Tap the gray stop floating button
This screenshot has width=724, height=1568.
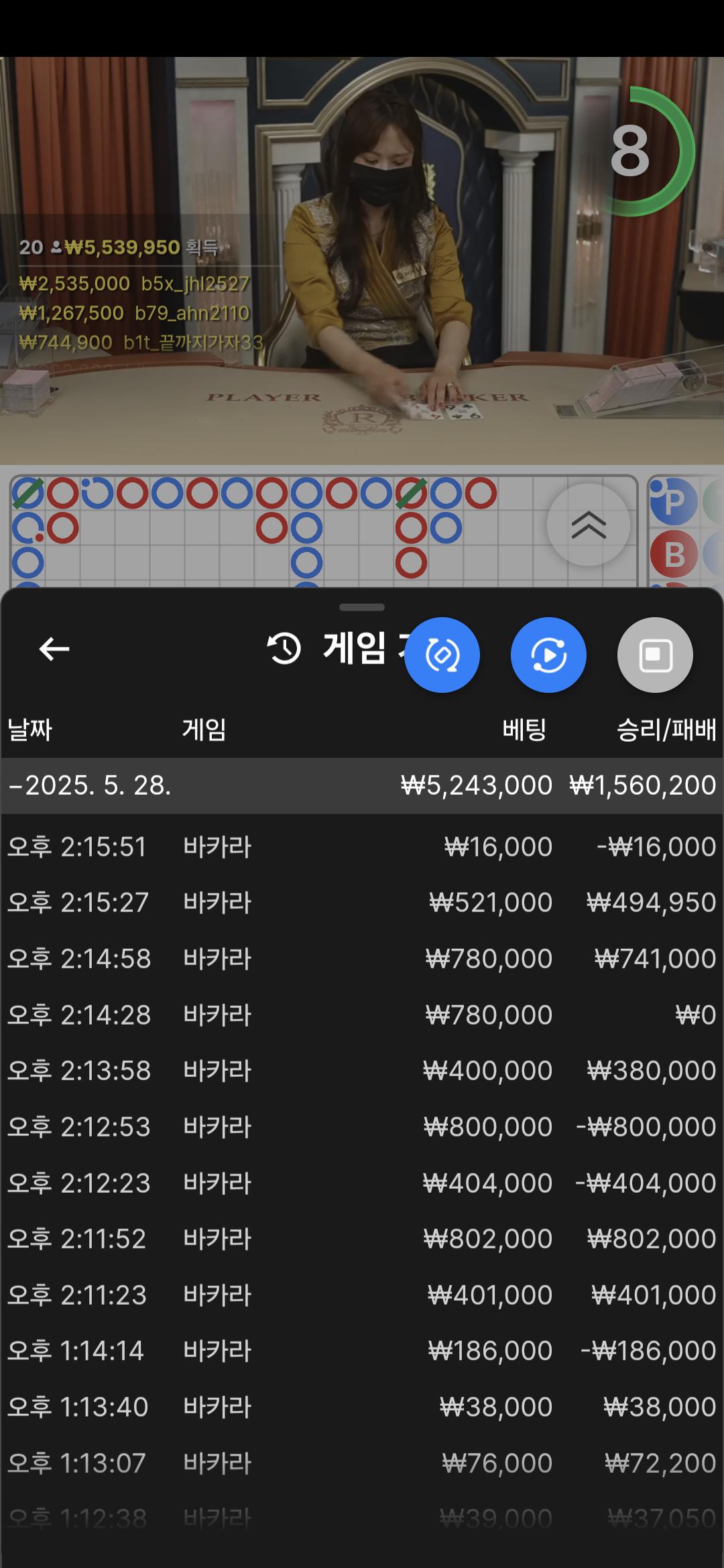655,655
